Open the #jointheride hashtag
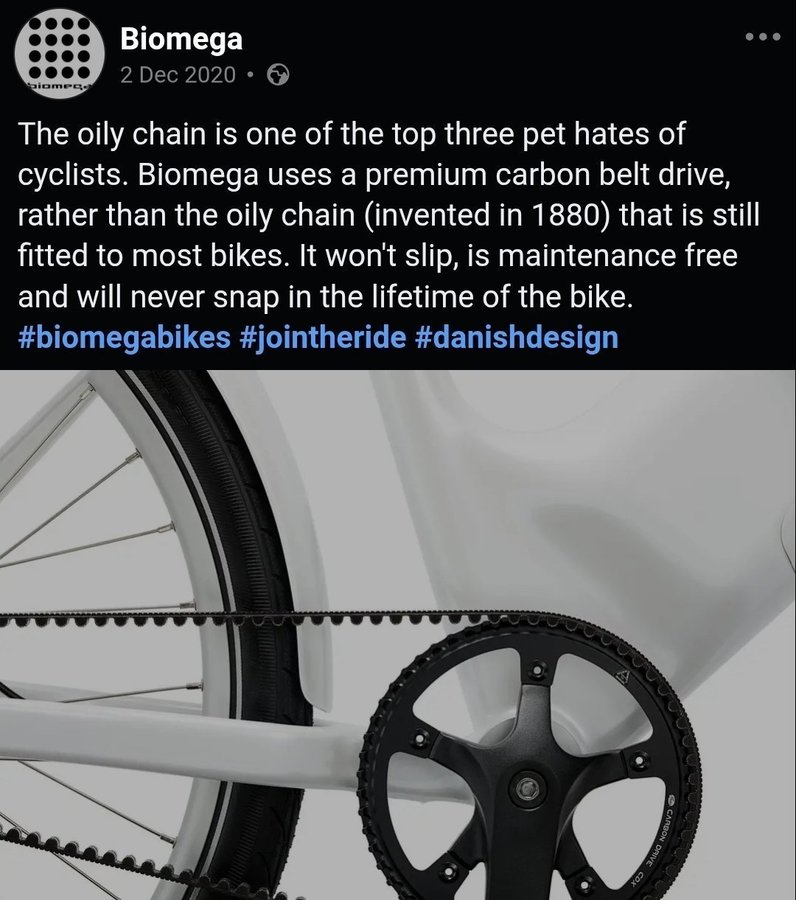Image resolution: width=796 pixels, height=900 pixels. pos(322,337)
